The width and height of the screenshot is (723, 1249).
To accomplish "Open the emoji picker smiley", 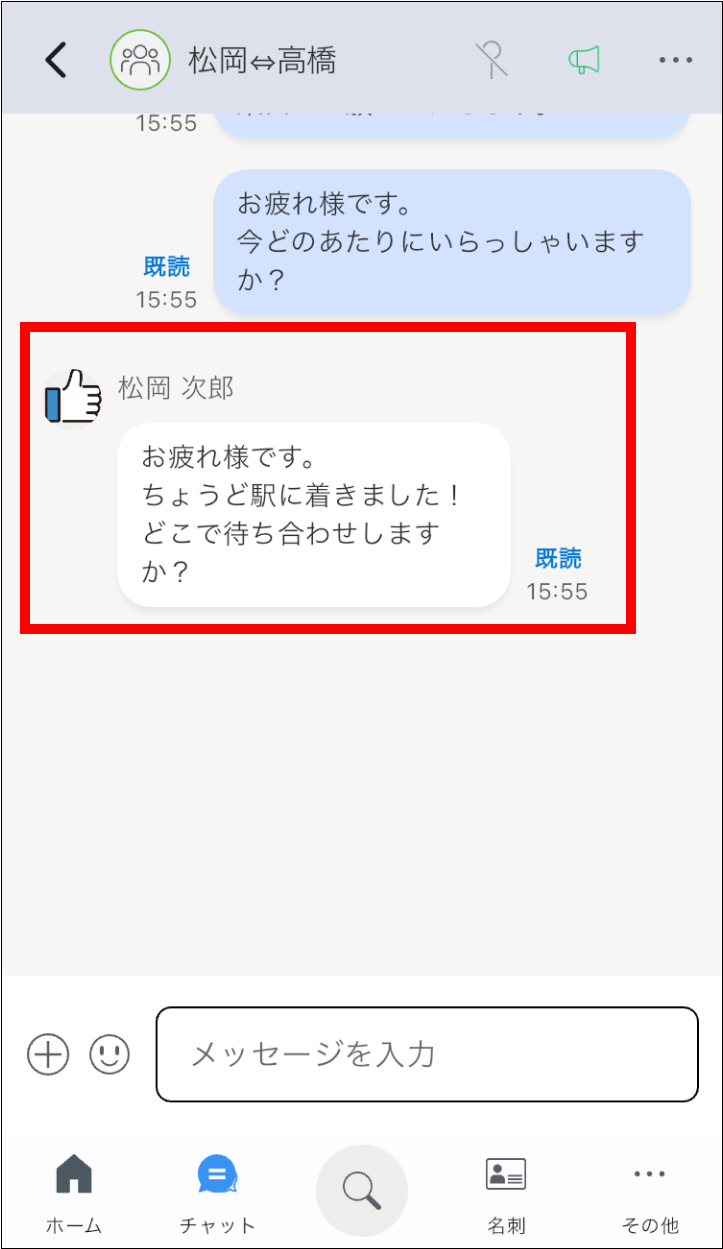I will pos(110,1054).
